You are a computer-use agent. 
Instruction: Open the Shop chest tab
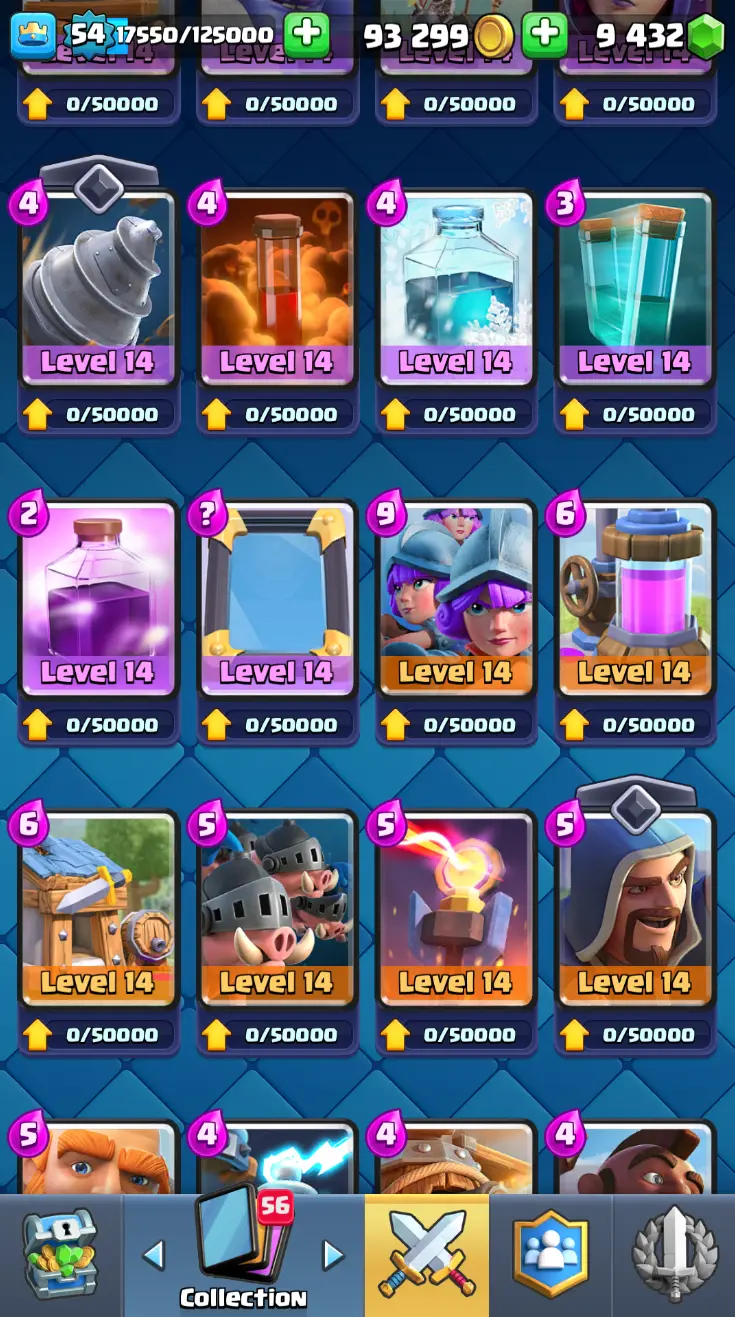point(61,1255)
